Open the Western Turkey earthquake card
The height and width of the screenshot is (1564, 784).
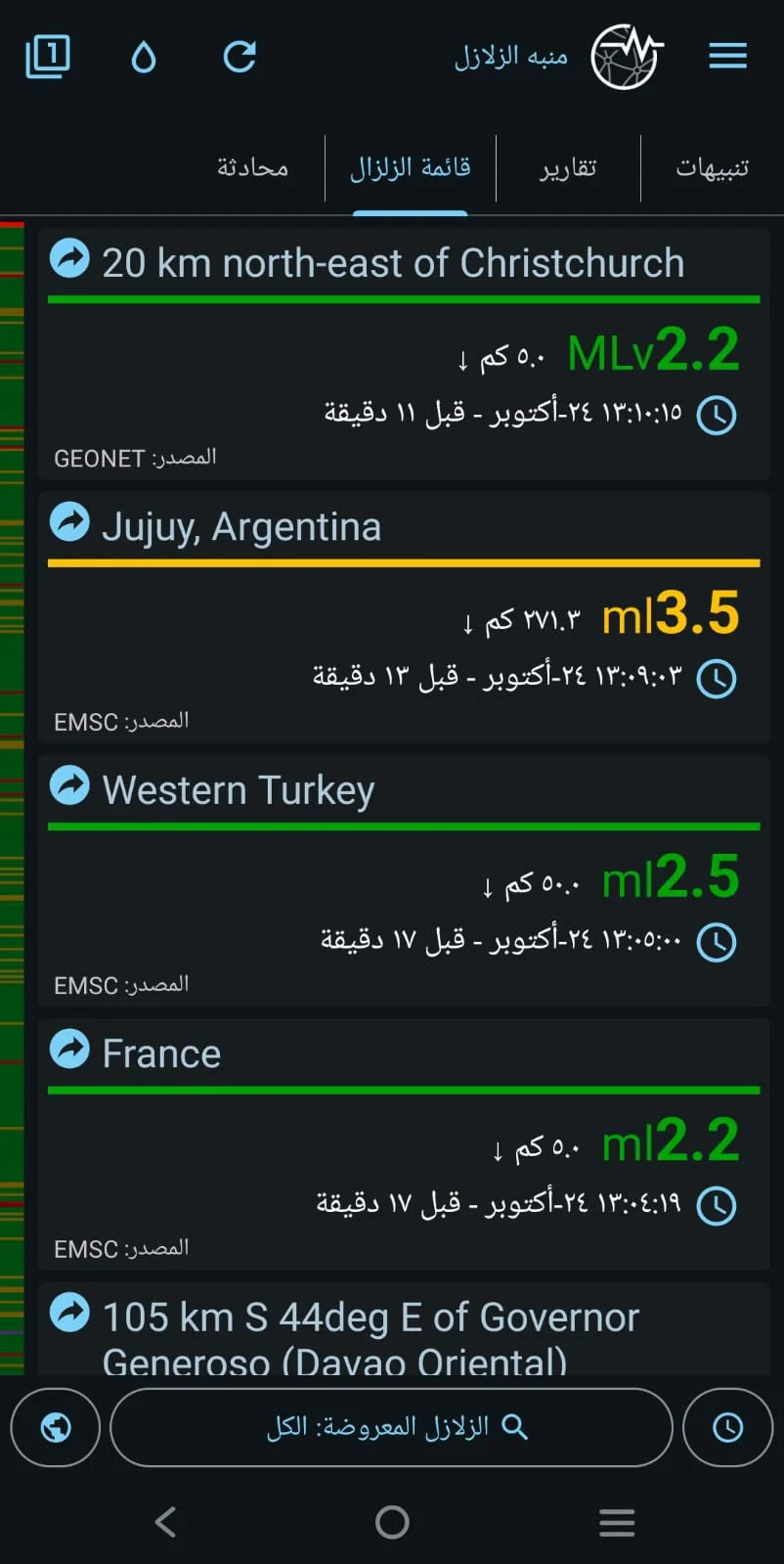(403, 900)
